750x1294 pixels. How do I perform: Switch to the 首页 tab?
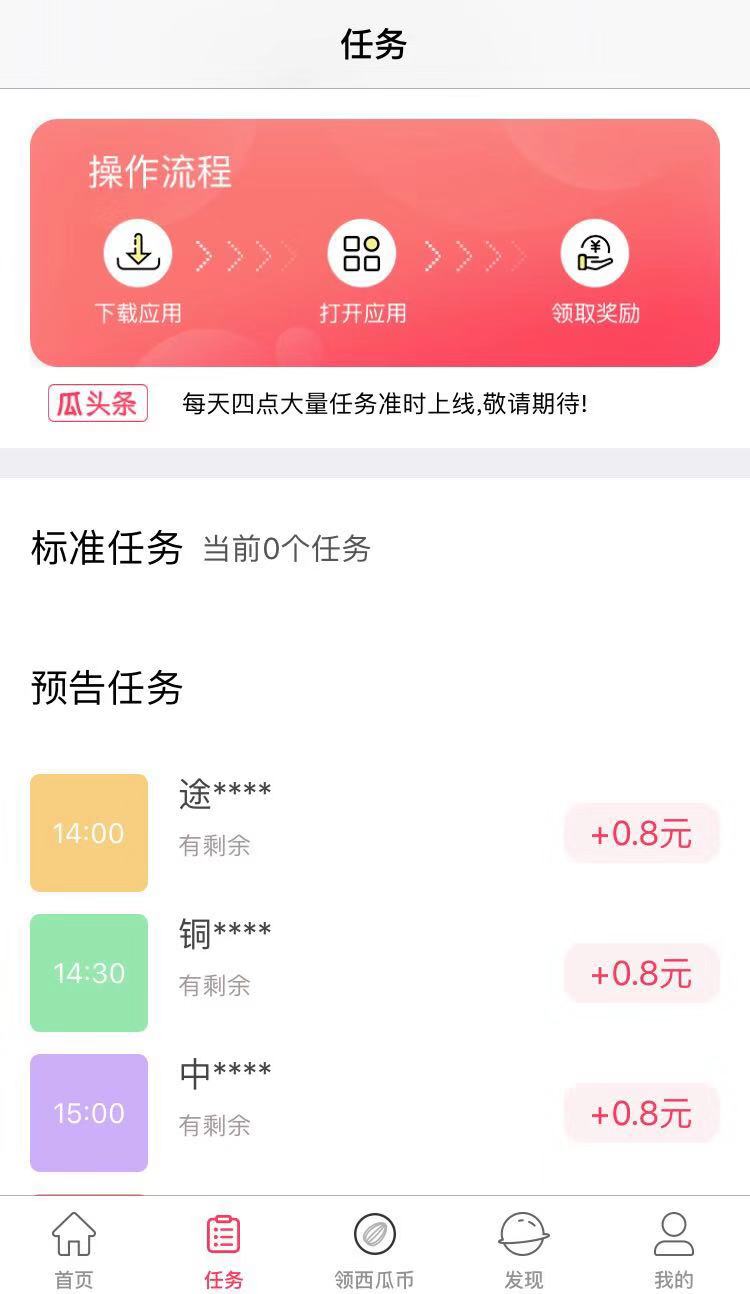coord(74,1249)
